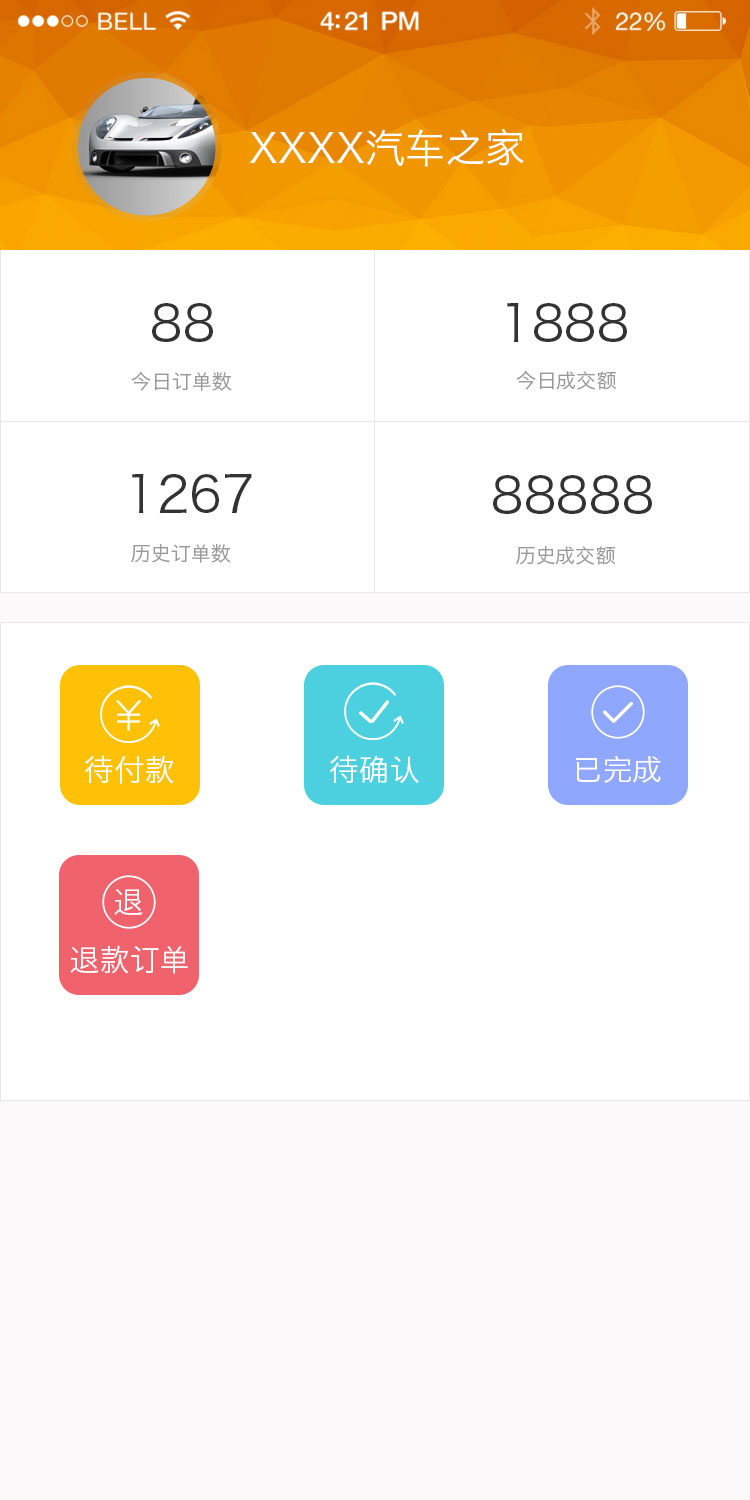
Task: Open the 退款订单 refund orders
Action: pyautogui.click(x=129, y=925)
